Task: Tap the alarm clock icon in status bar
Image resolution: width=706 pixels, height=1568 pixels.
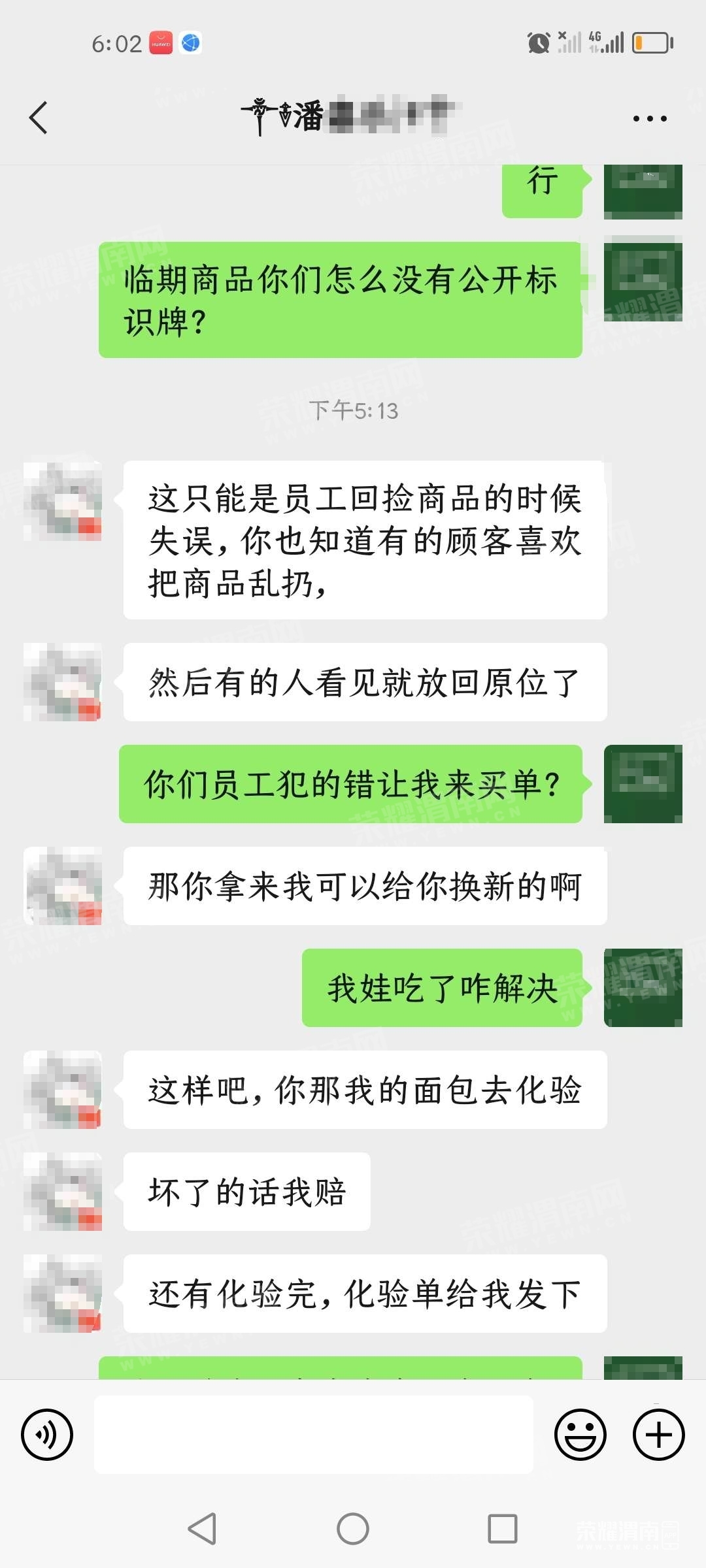Action: click(537, 42)
